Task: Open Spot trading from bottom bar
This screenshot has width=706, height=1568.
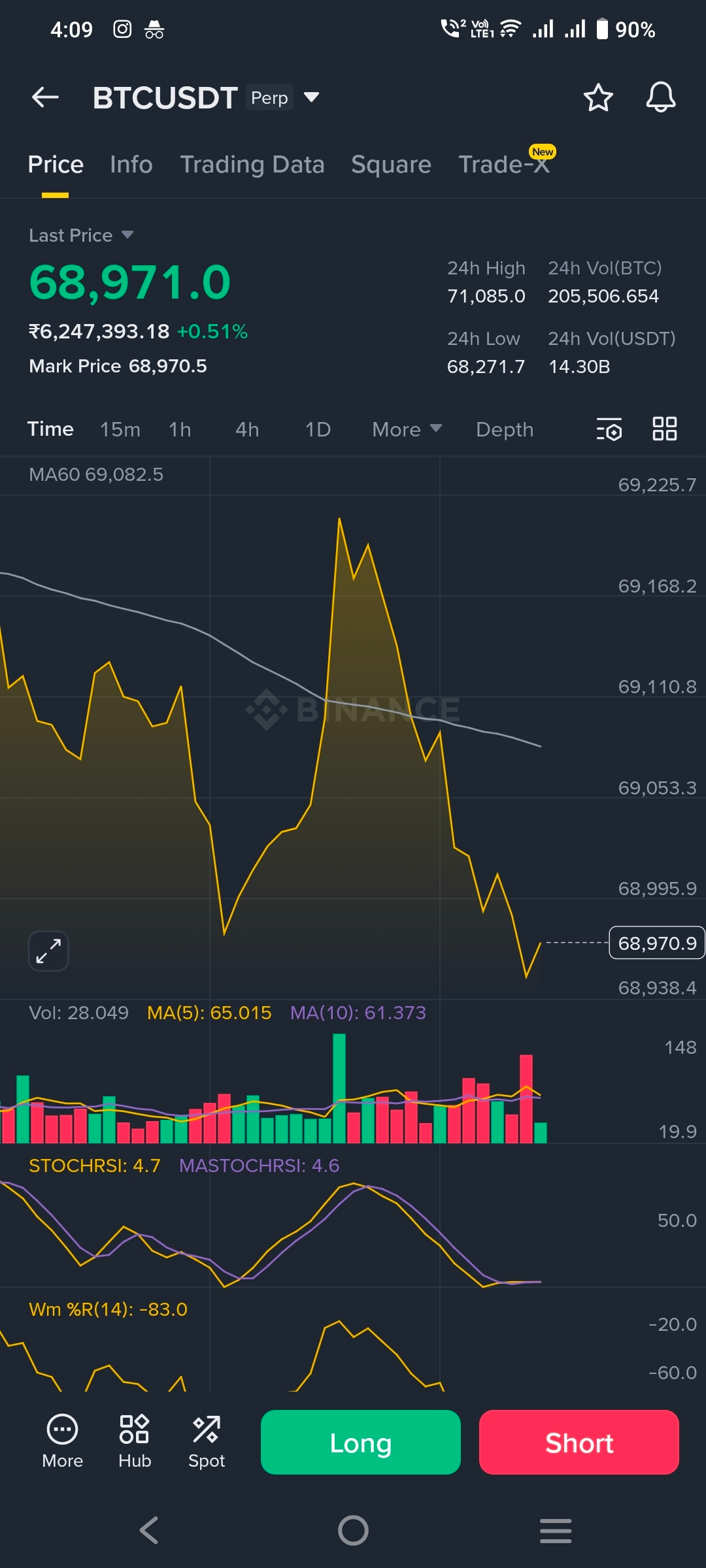Action: tap(207, 1441)
